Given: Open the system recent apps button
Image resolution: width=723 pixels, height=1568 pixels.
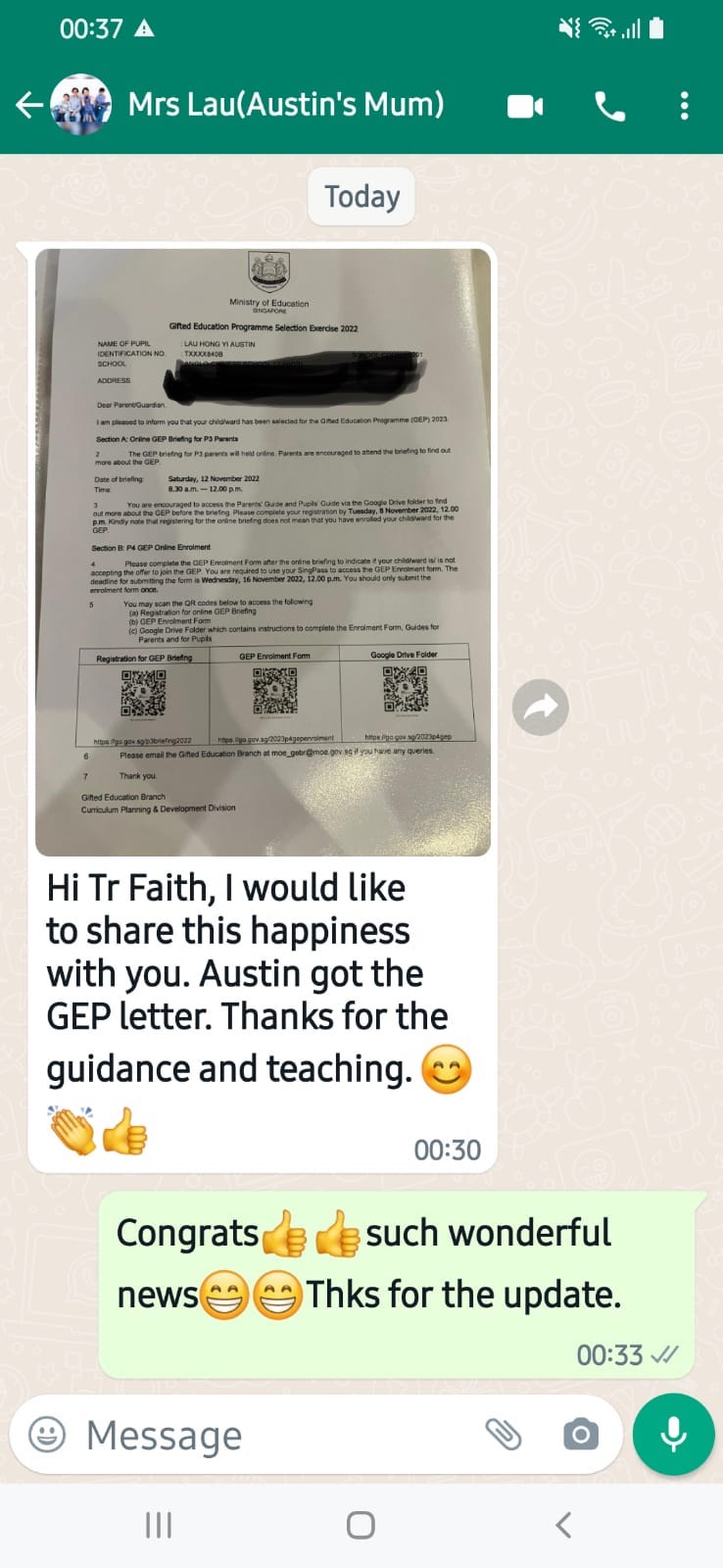Looking at the screenshot, I should click(x=159, y=1525).
